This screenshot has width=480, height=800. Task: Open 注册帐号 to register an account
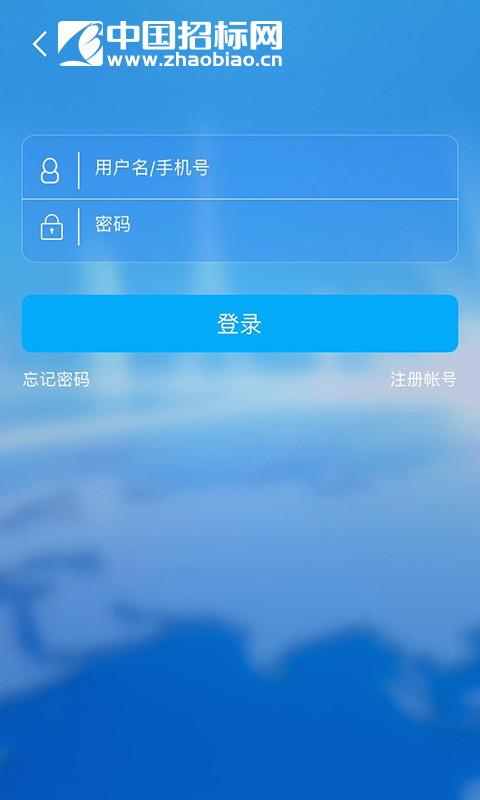(423, 380)
